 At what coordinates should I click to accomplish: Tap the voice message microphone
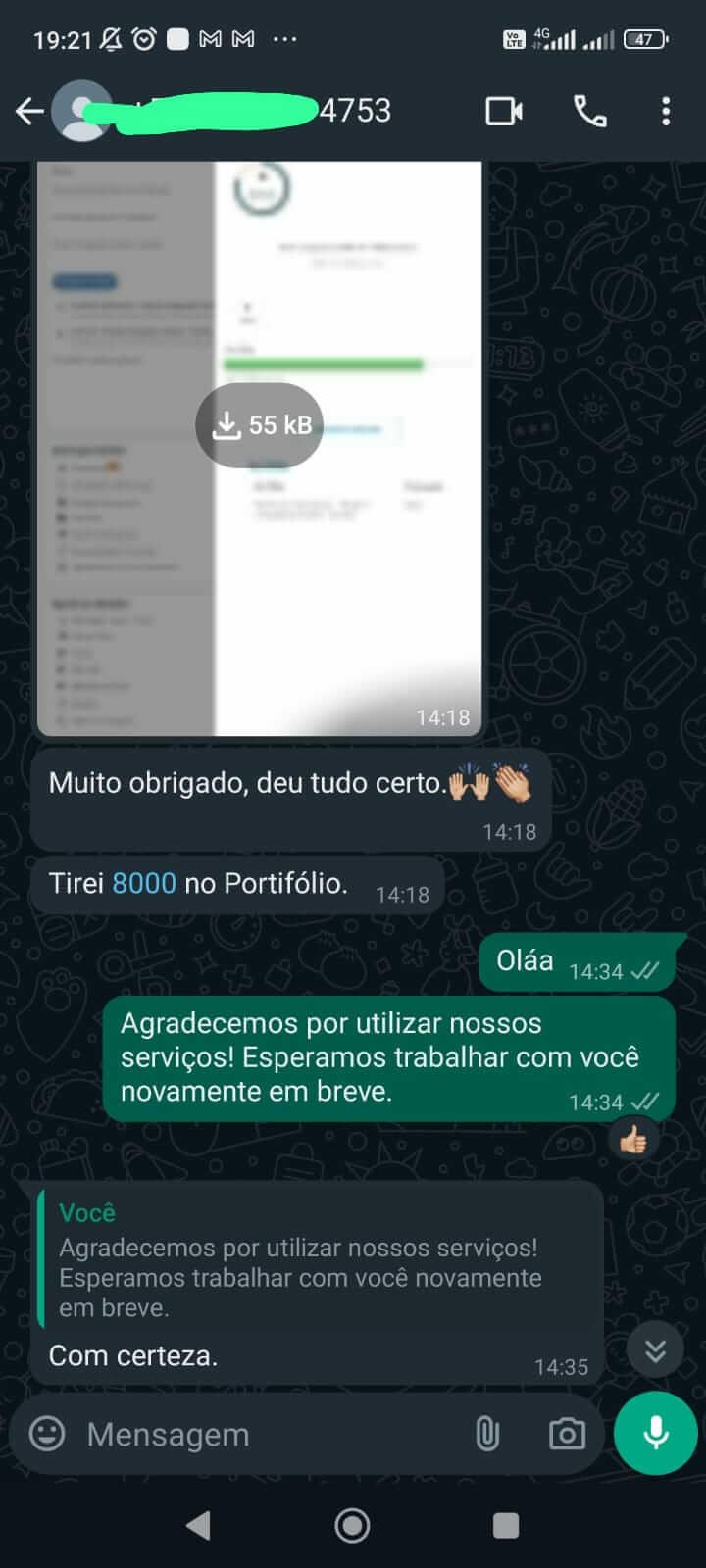coord(656,1433)
